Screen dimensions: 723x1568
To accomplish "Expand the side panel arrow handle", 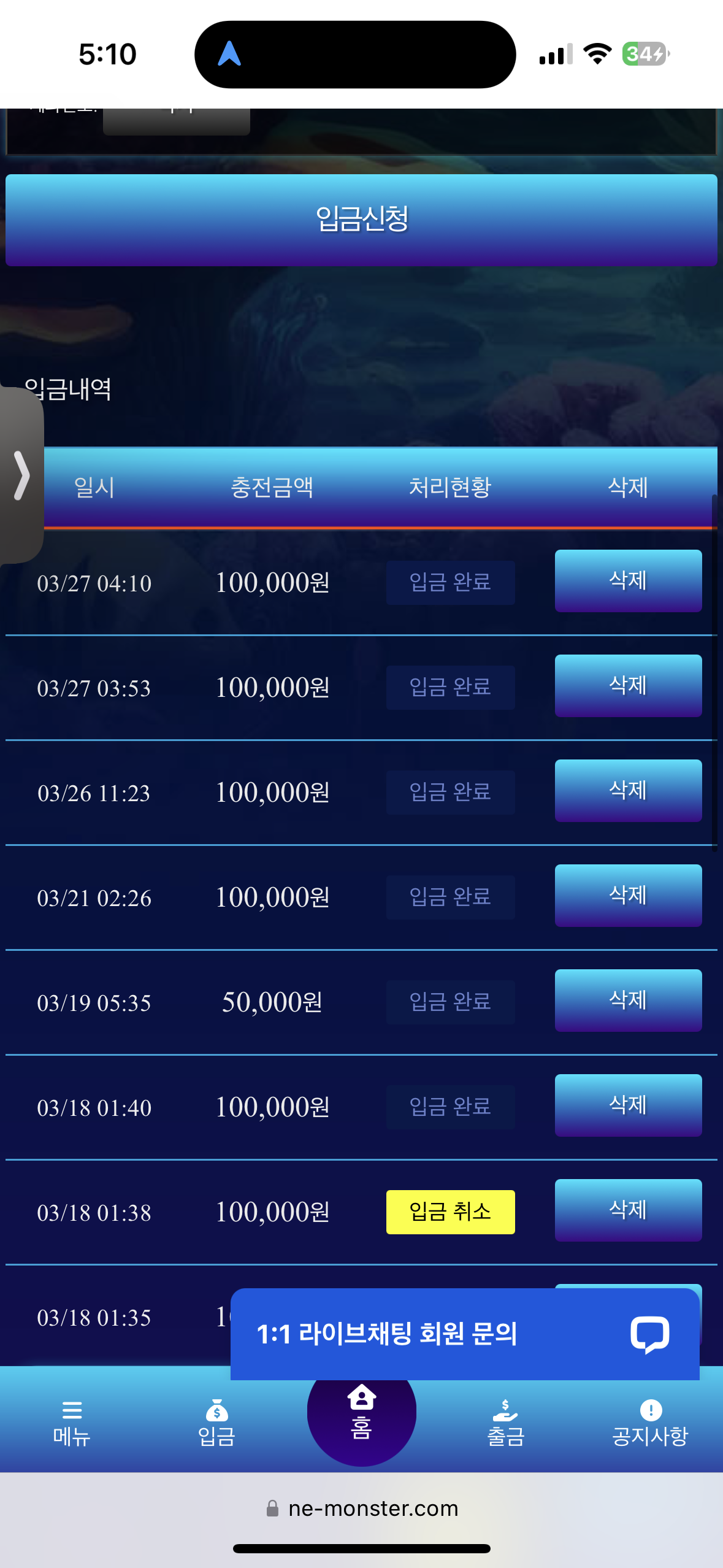I will tap(21, 475).
